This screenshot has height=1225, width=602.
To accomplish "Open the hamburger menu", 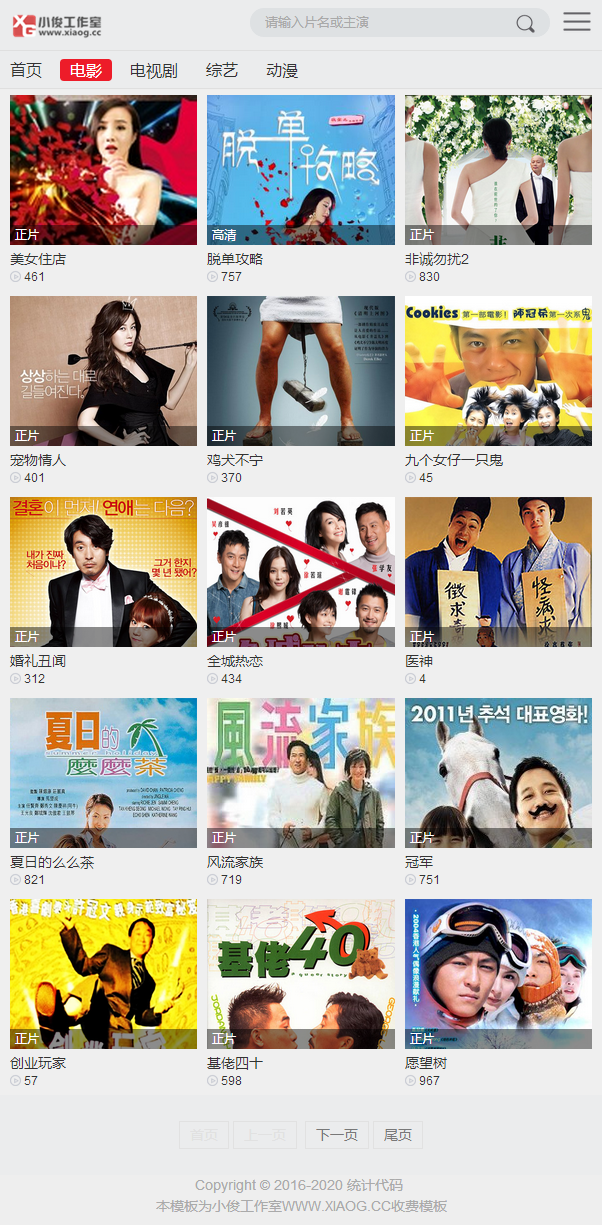I will 577,22.
